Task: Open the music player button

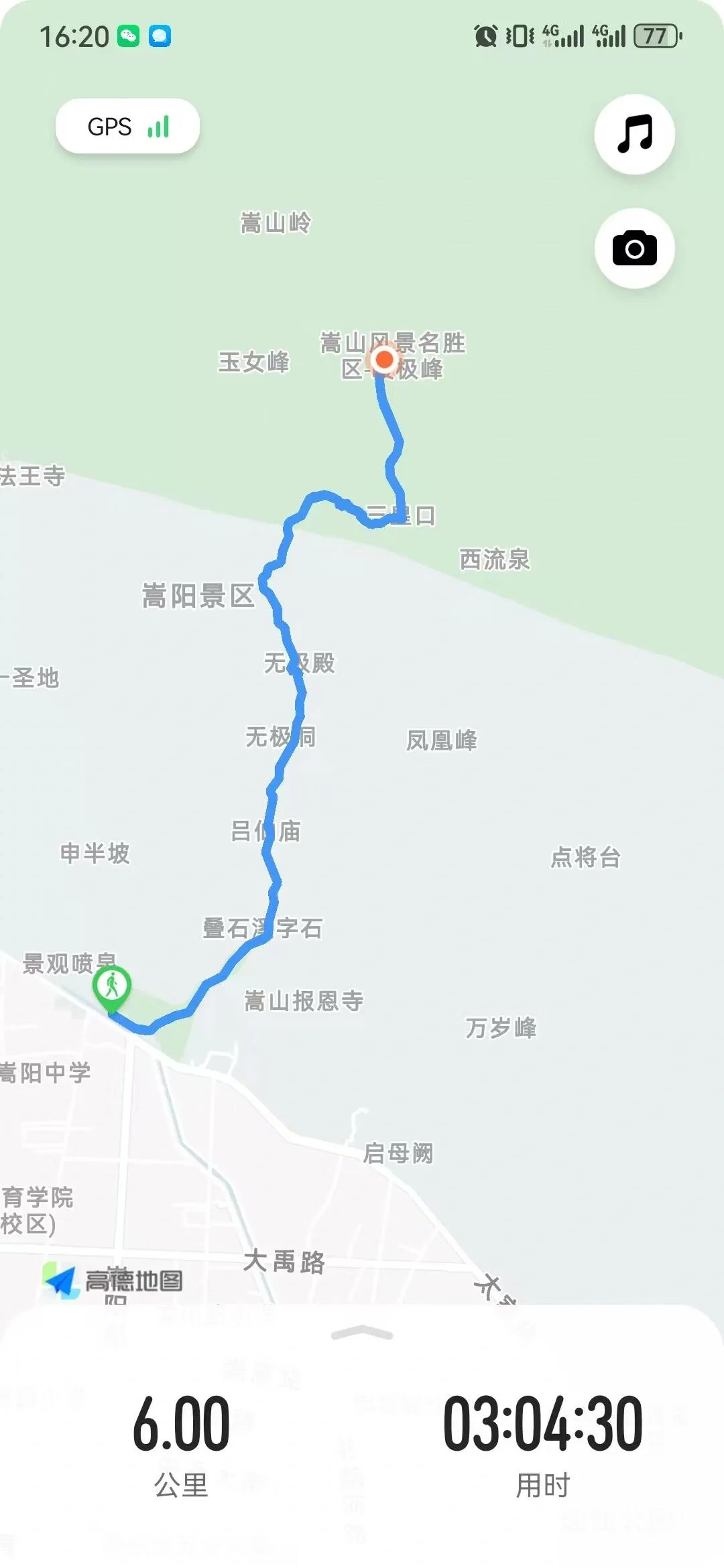Action: point(634,134)
